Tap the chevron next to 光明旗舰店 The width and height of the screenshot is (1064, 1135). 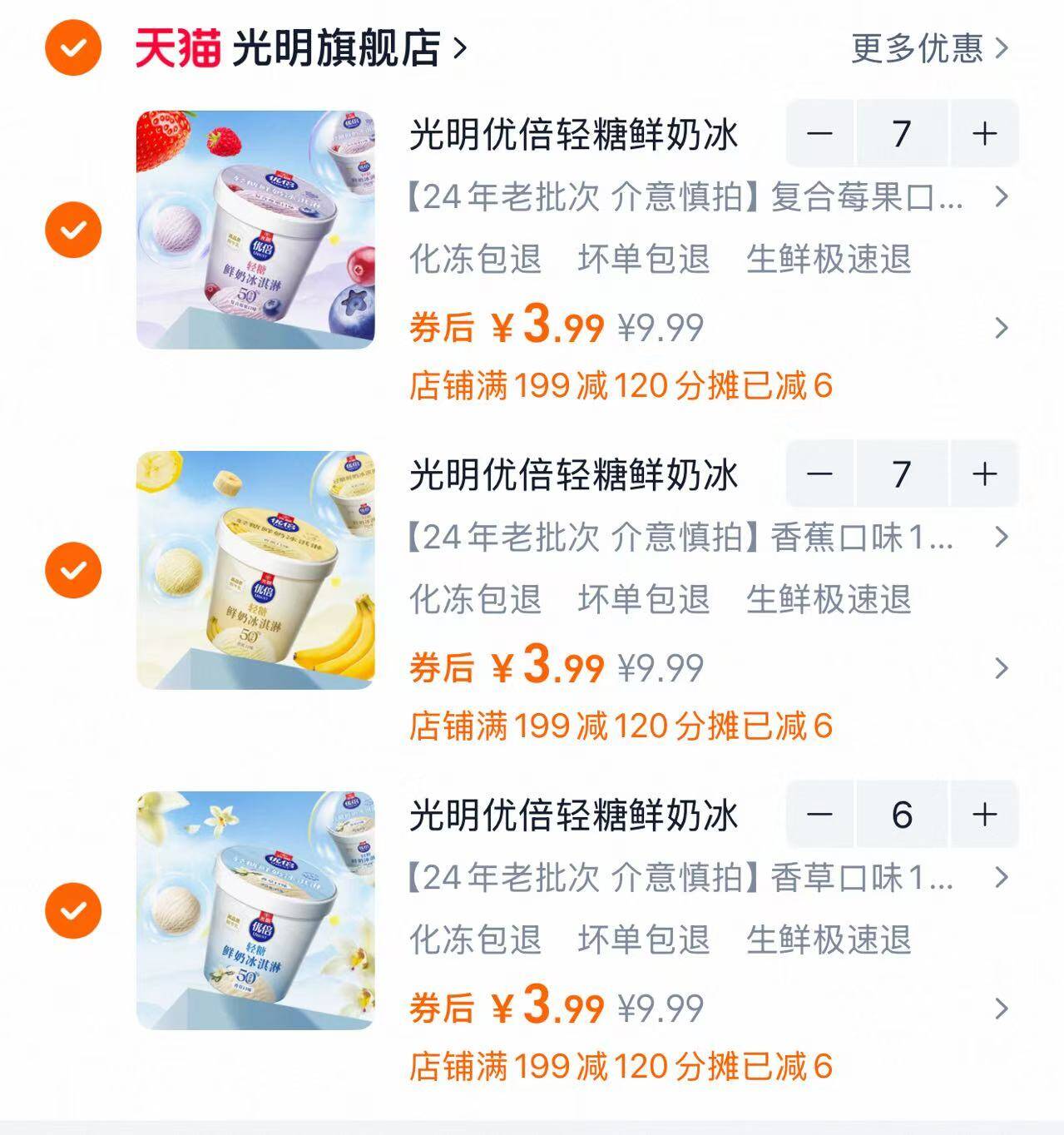tap(455, 47)
